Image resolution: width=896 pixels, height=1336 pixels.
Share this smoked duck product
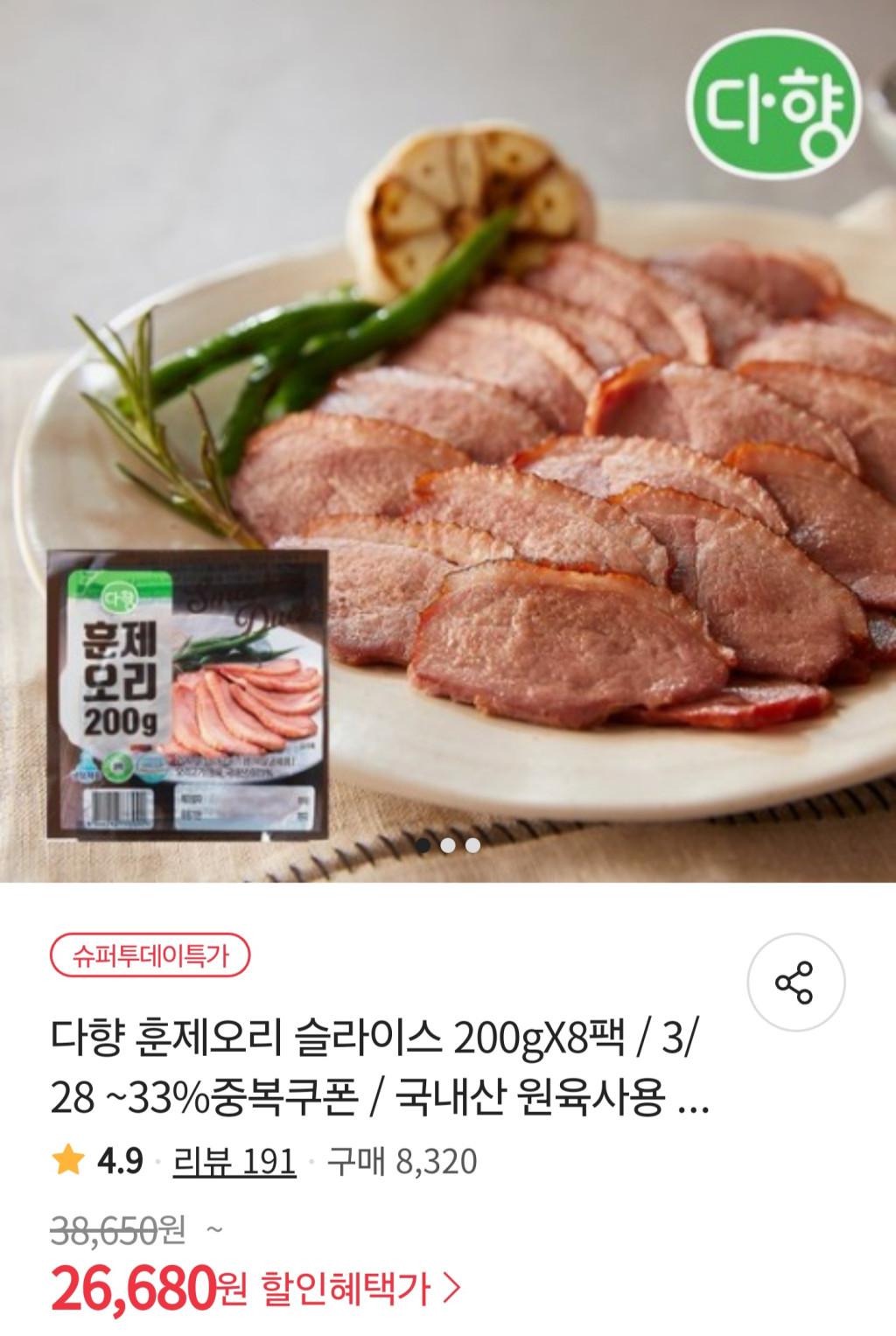click(794, 981)
